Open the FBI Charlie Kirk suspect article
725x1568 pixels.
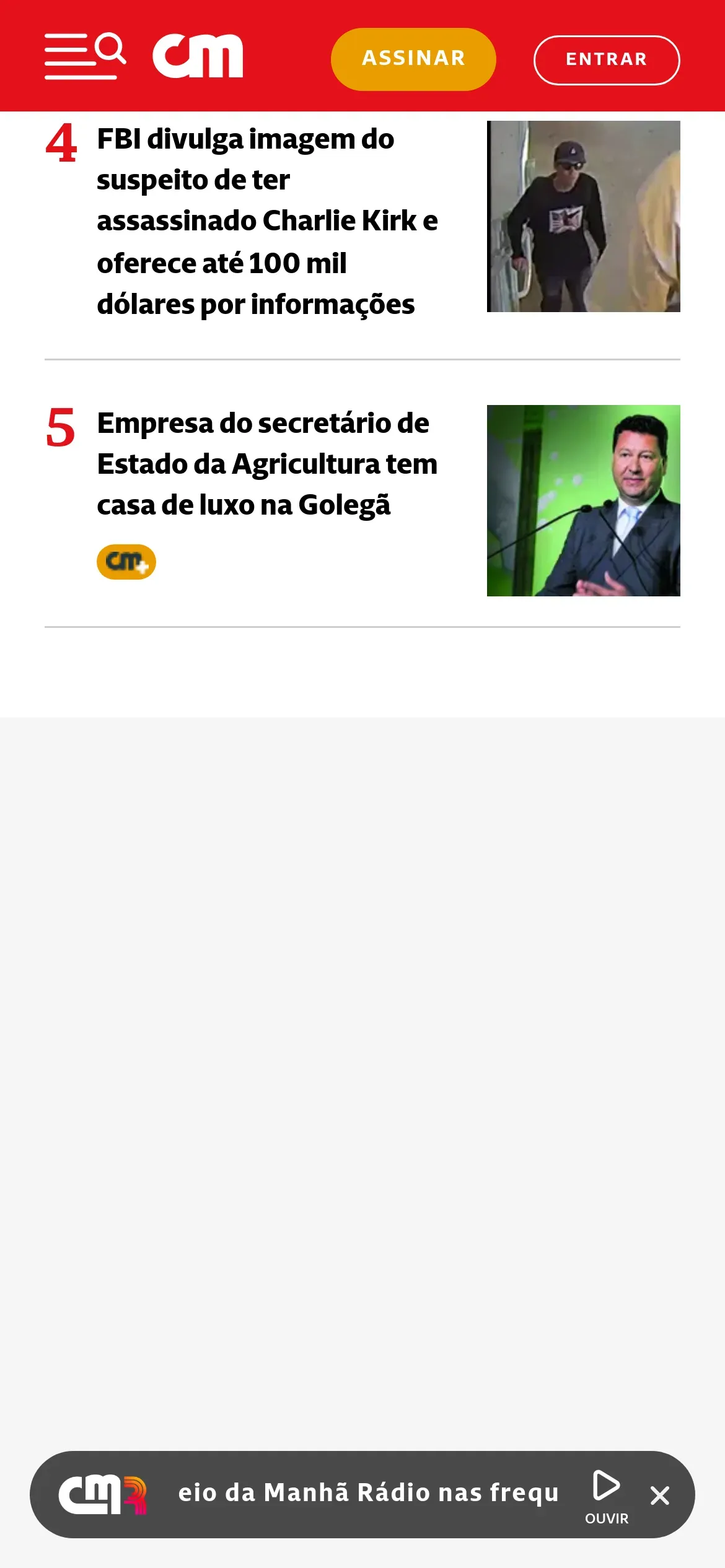267,222
